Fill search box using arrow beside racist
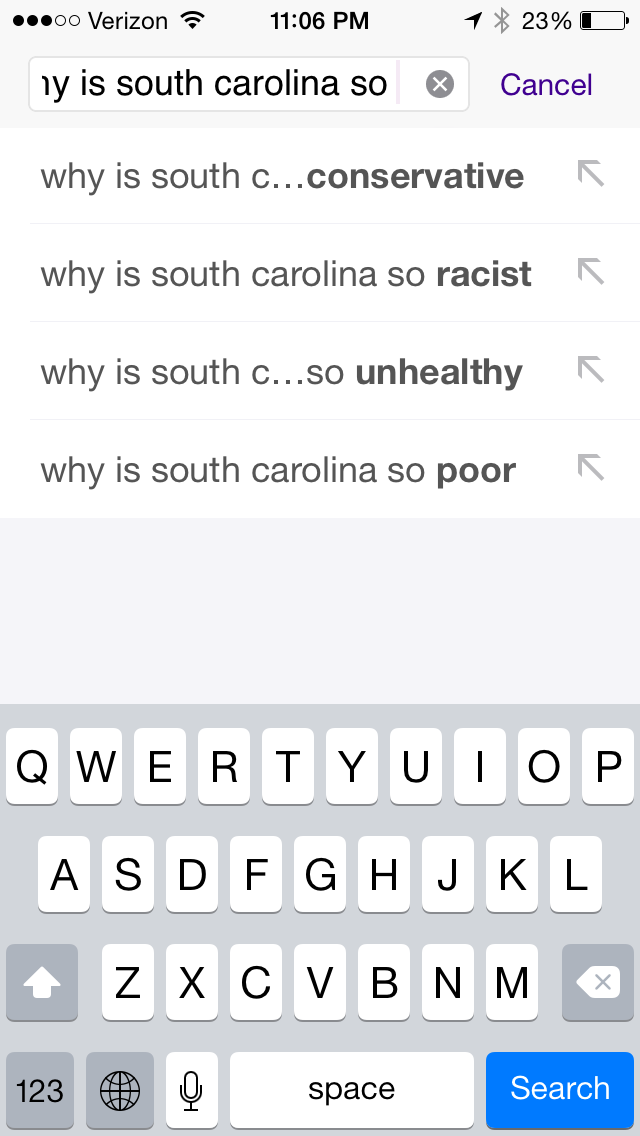Screen dimensions: 640x1136 591,272
